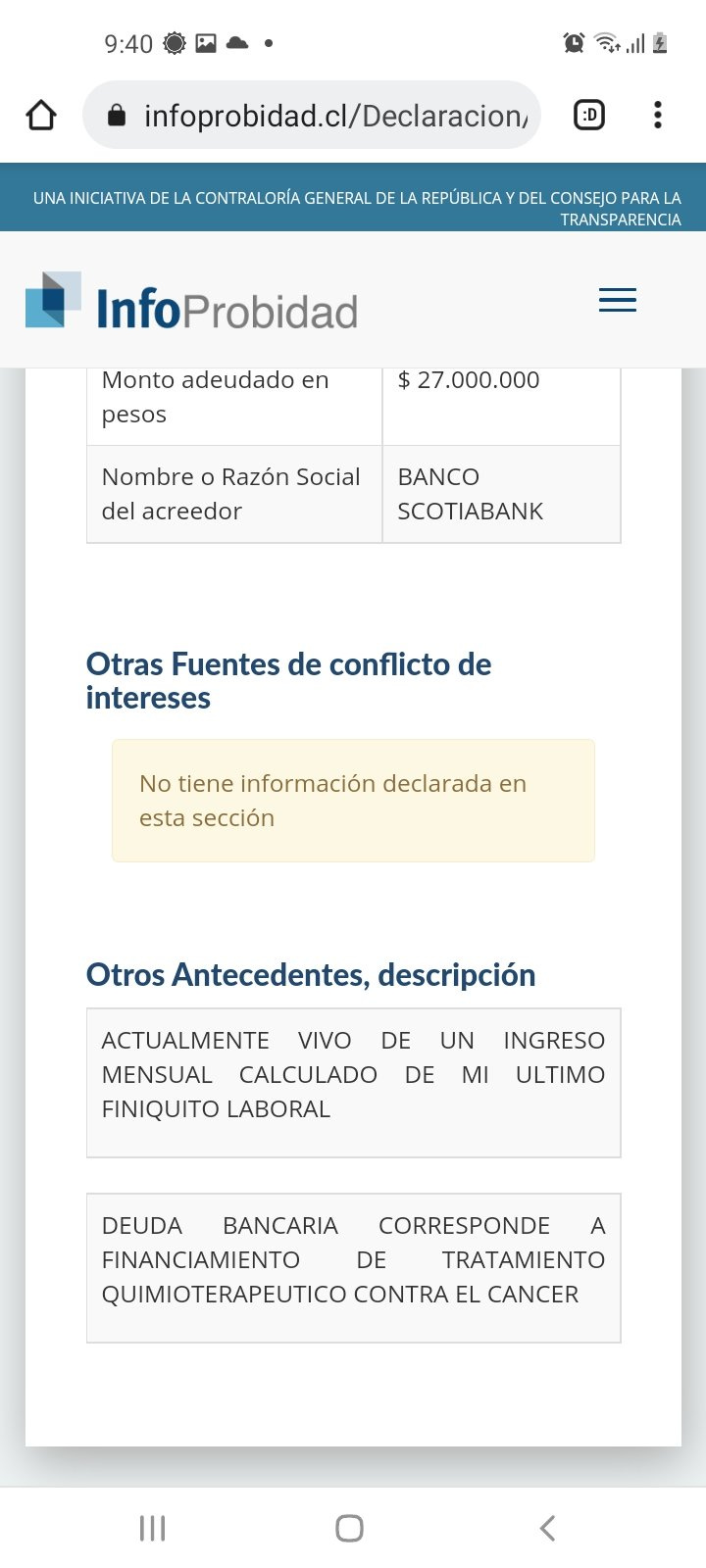Open the browser home page button

click(x=41, y=116)
